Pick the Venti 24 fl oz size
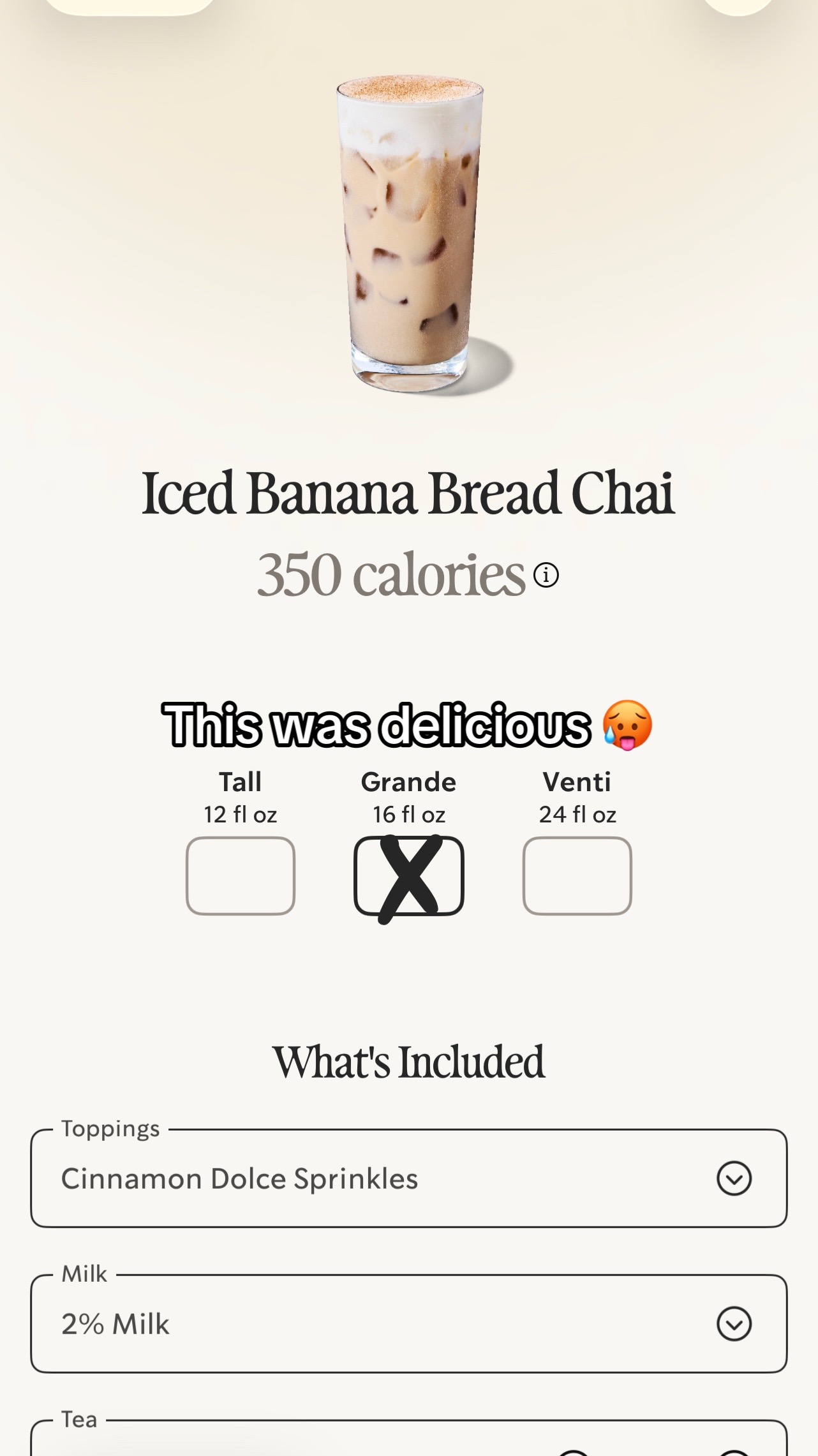This screenshot has height=1456, width=818. coord(577,875)
